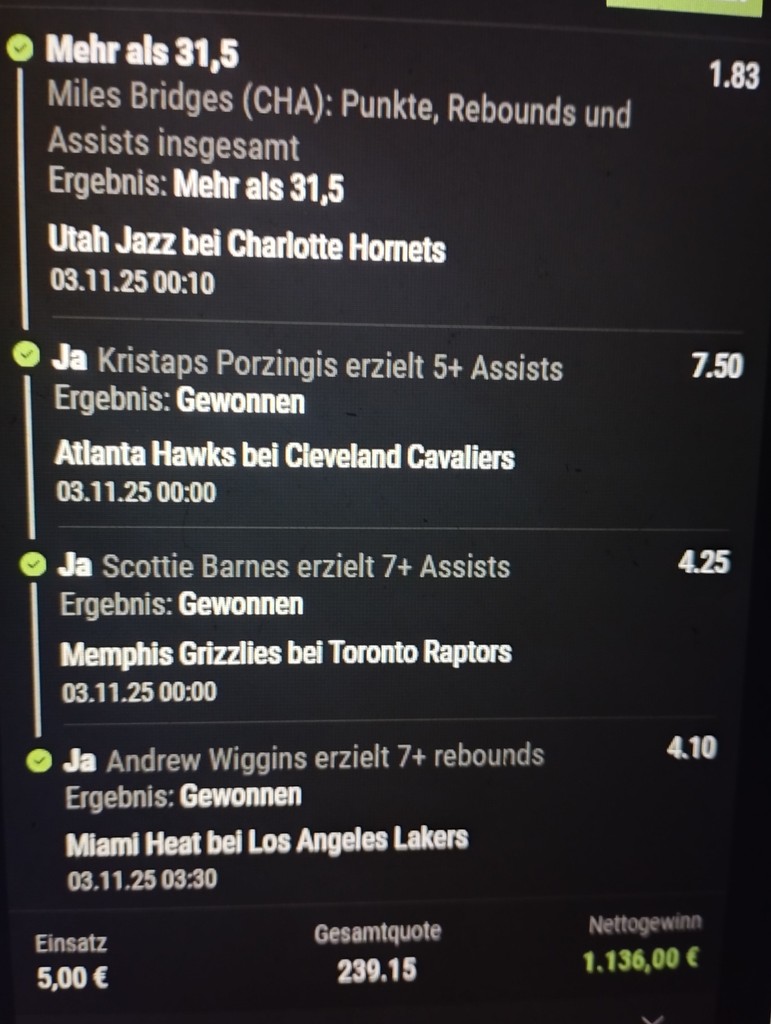Image resolution: width=771 pixels, height=1024 pixels.
Task: Open the Miami Heat bei Los Angeles Lakers match
Action: pyautogui.click(x=266, y=841)
